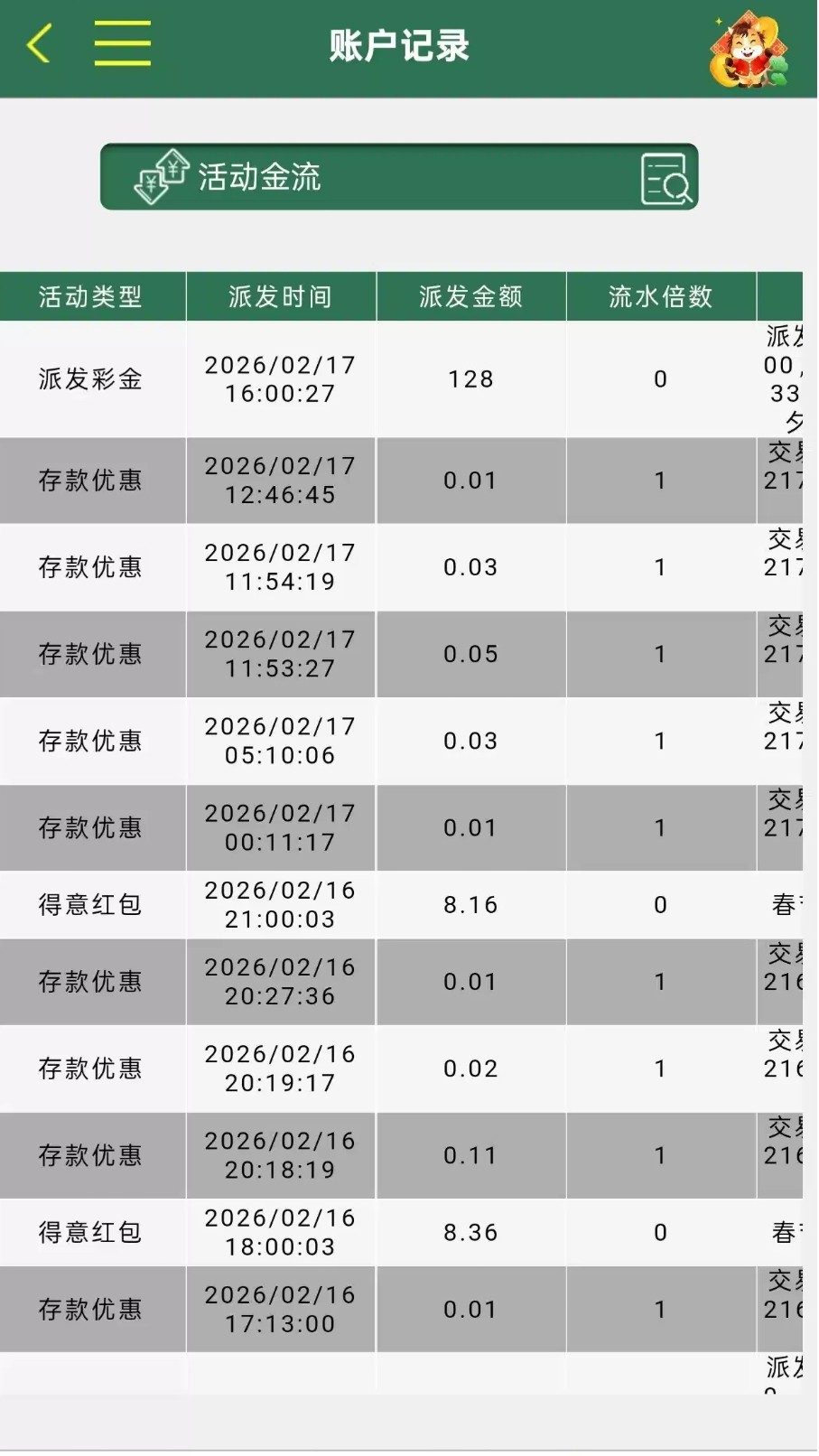Open the 活动金流 record type selector

point(361,177)
